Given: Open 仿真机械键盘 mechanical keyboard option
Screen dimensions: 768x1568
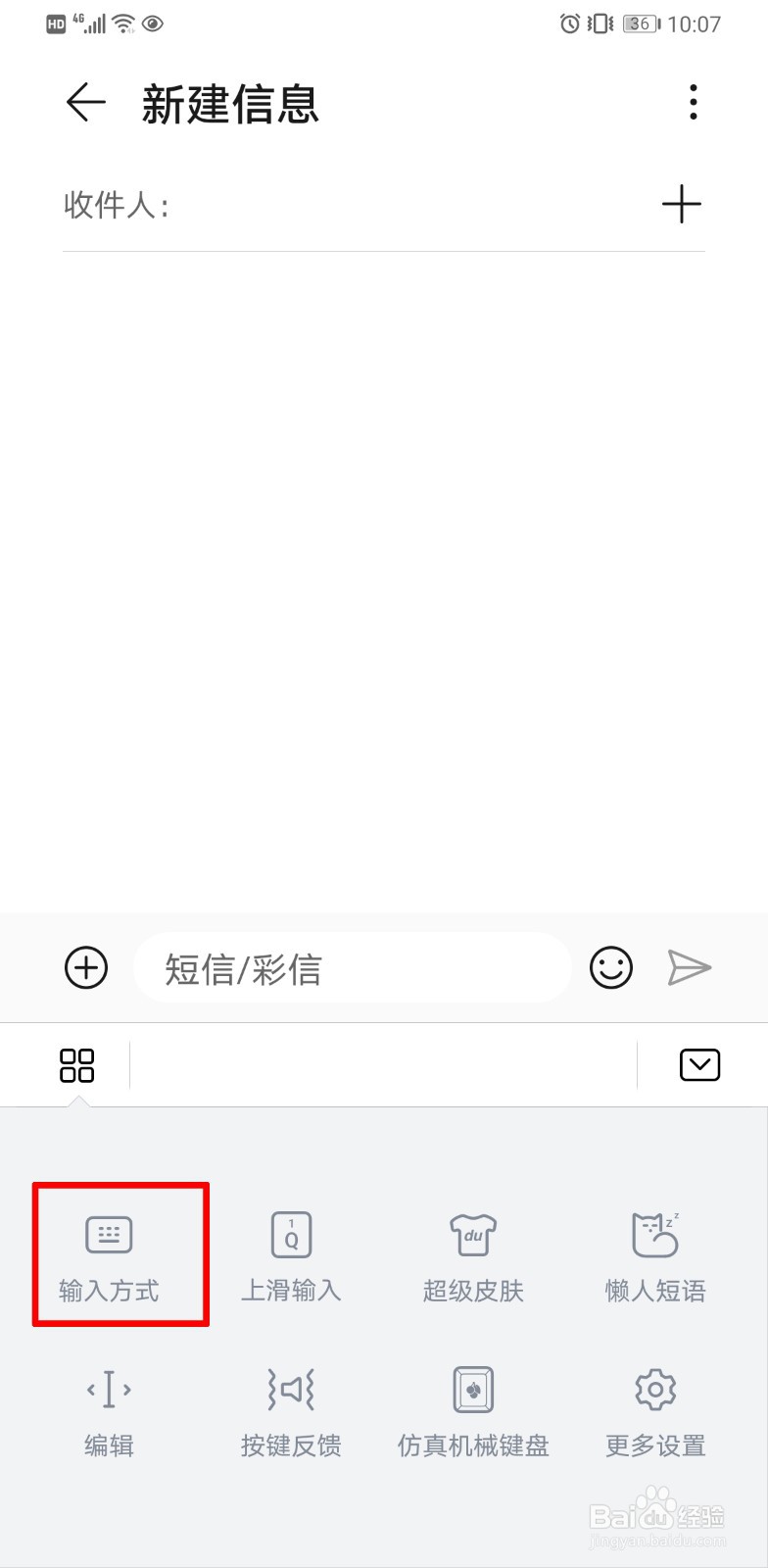Looking at the screenshot, I should 473,1413.
